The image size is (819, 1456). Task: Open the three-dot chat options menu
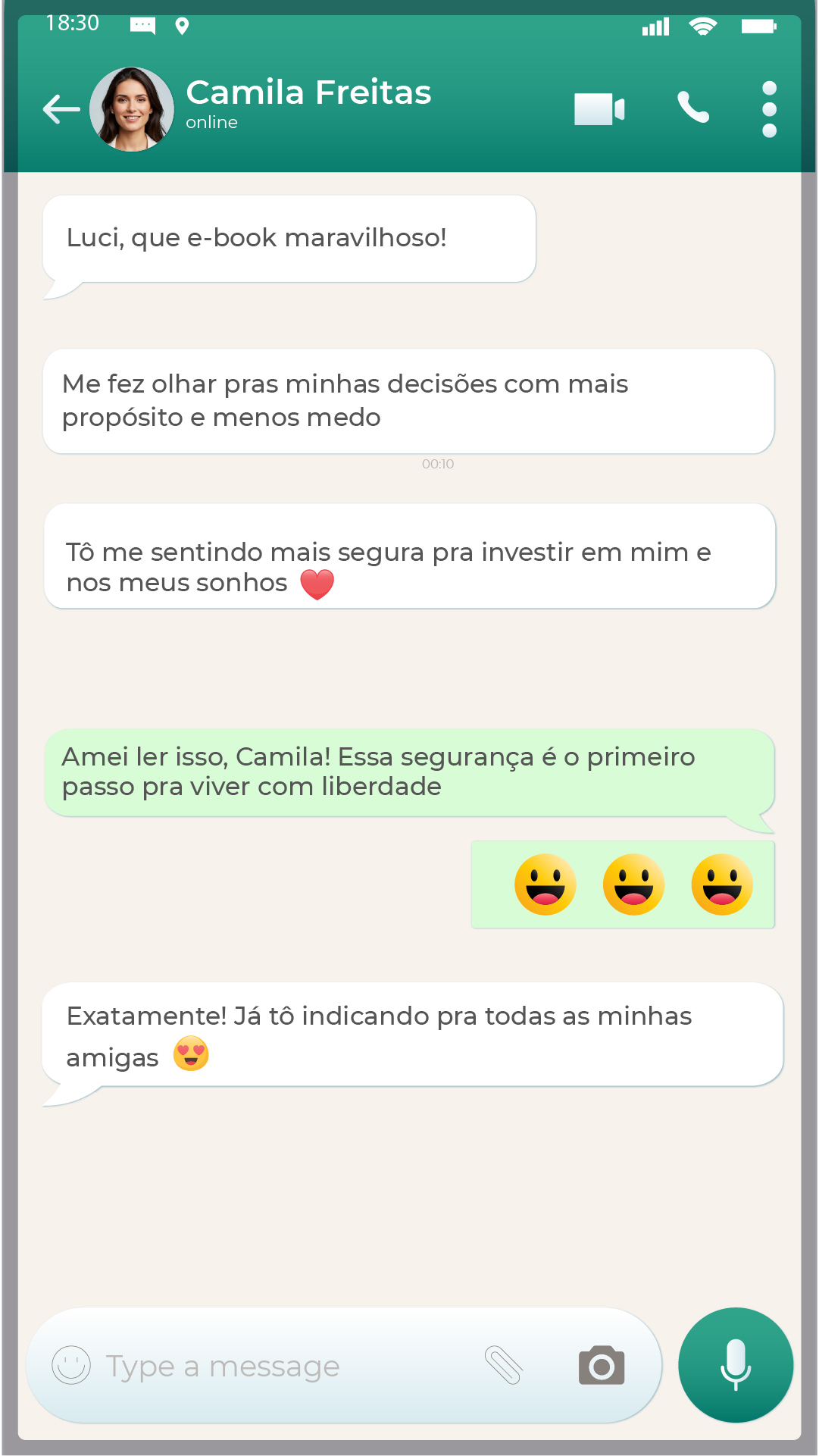tap(768, 108)
